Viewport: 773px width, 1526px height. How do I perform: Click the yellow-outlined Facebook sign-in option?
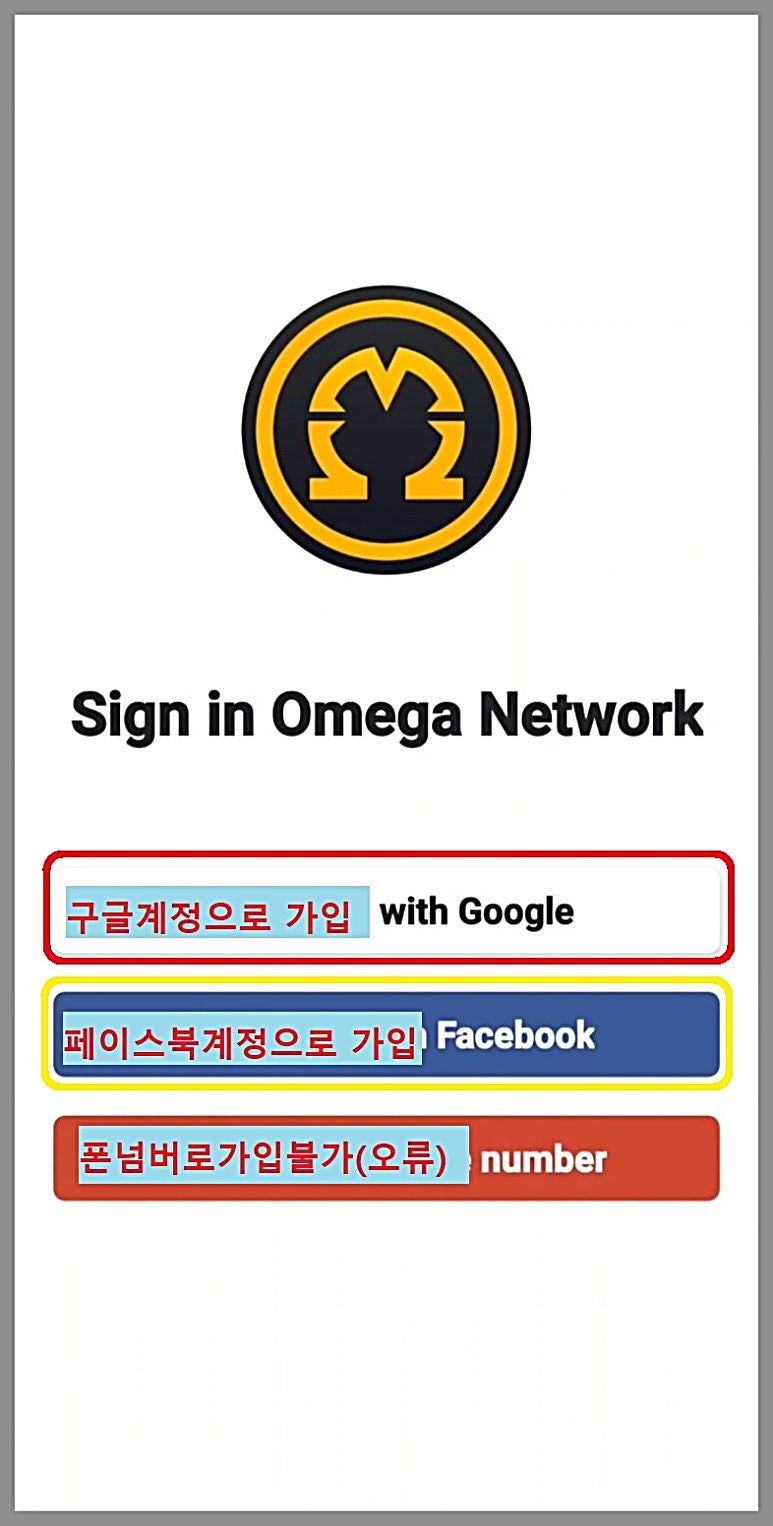point(387,1035)
